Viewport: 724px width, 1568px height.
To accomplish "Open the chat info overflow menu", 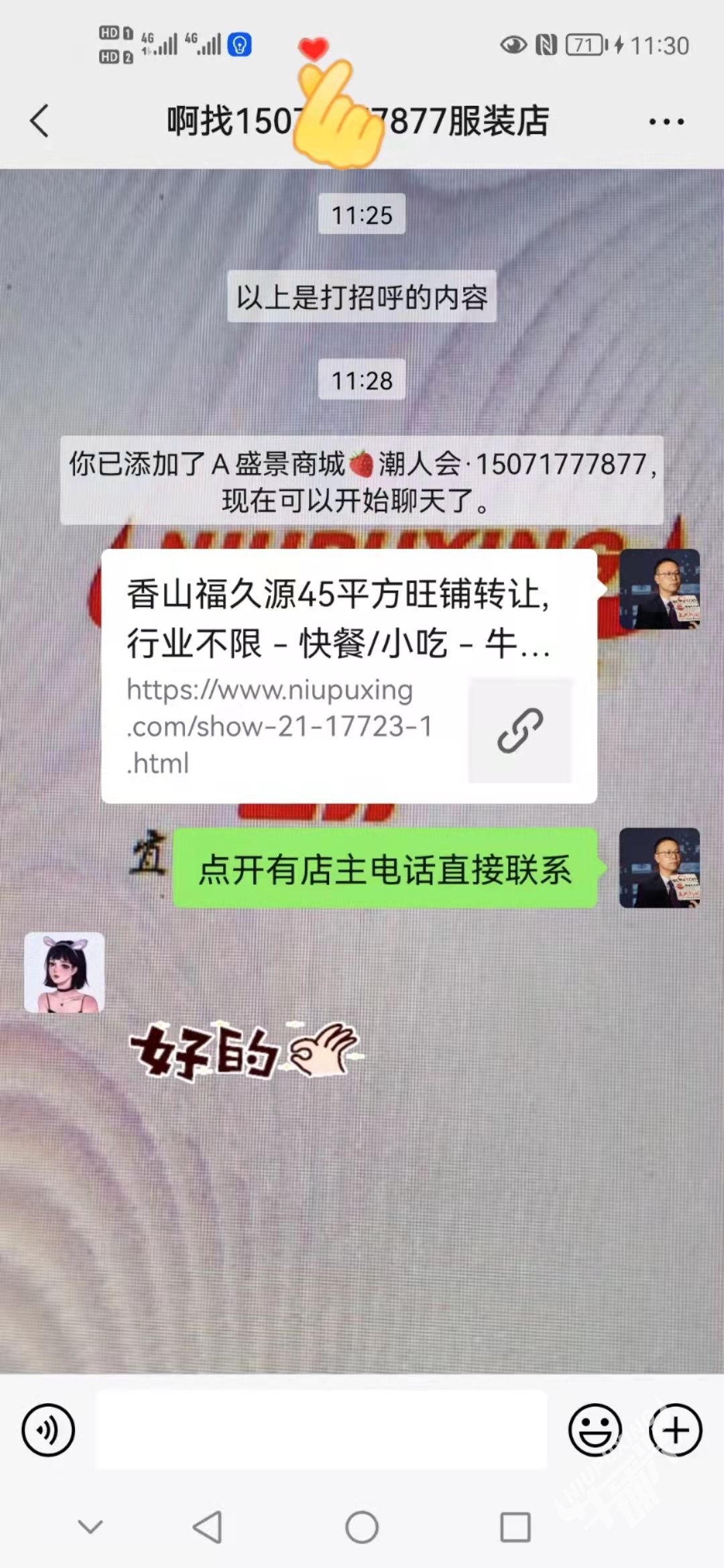I will [x=666, y=122].
